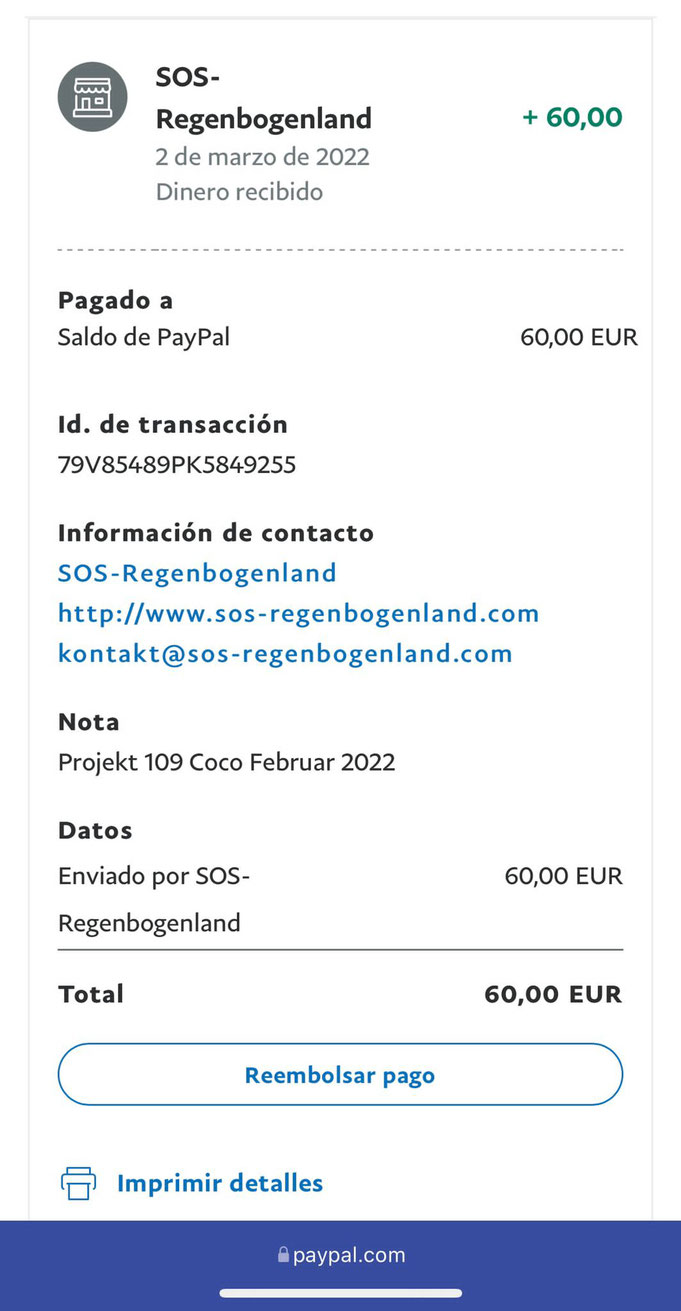Tap the Reembolsar pago button
Viewport: 681px width, 1311px height.
click(x=340, y=1075)
